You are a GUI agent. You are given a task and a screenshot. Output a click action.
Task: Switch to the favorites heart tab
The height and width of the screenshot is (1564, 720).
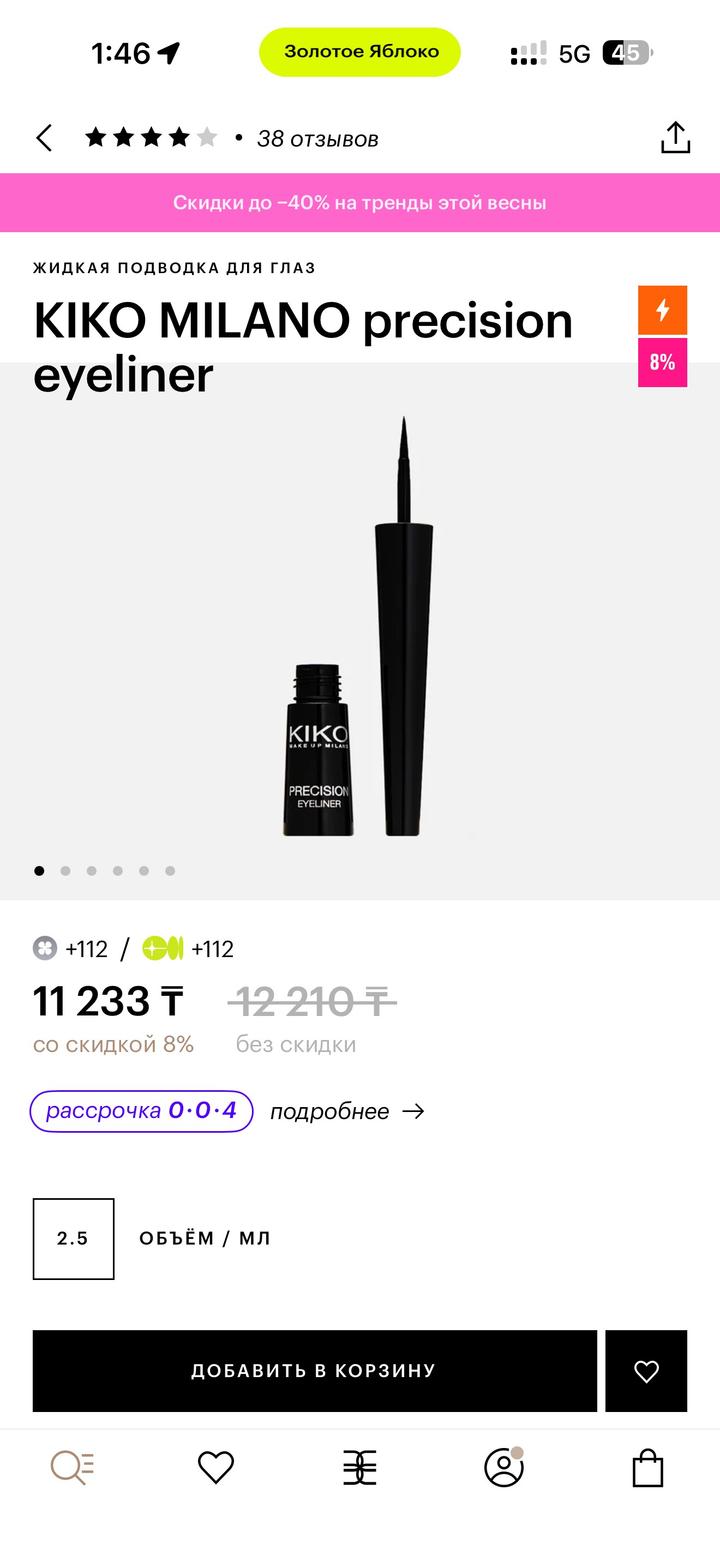[216, 1467]
